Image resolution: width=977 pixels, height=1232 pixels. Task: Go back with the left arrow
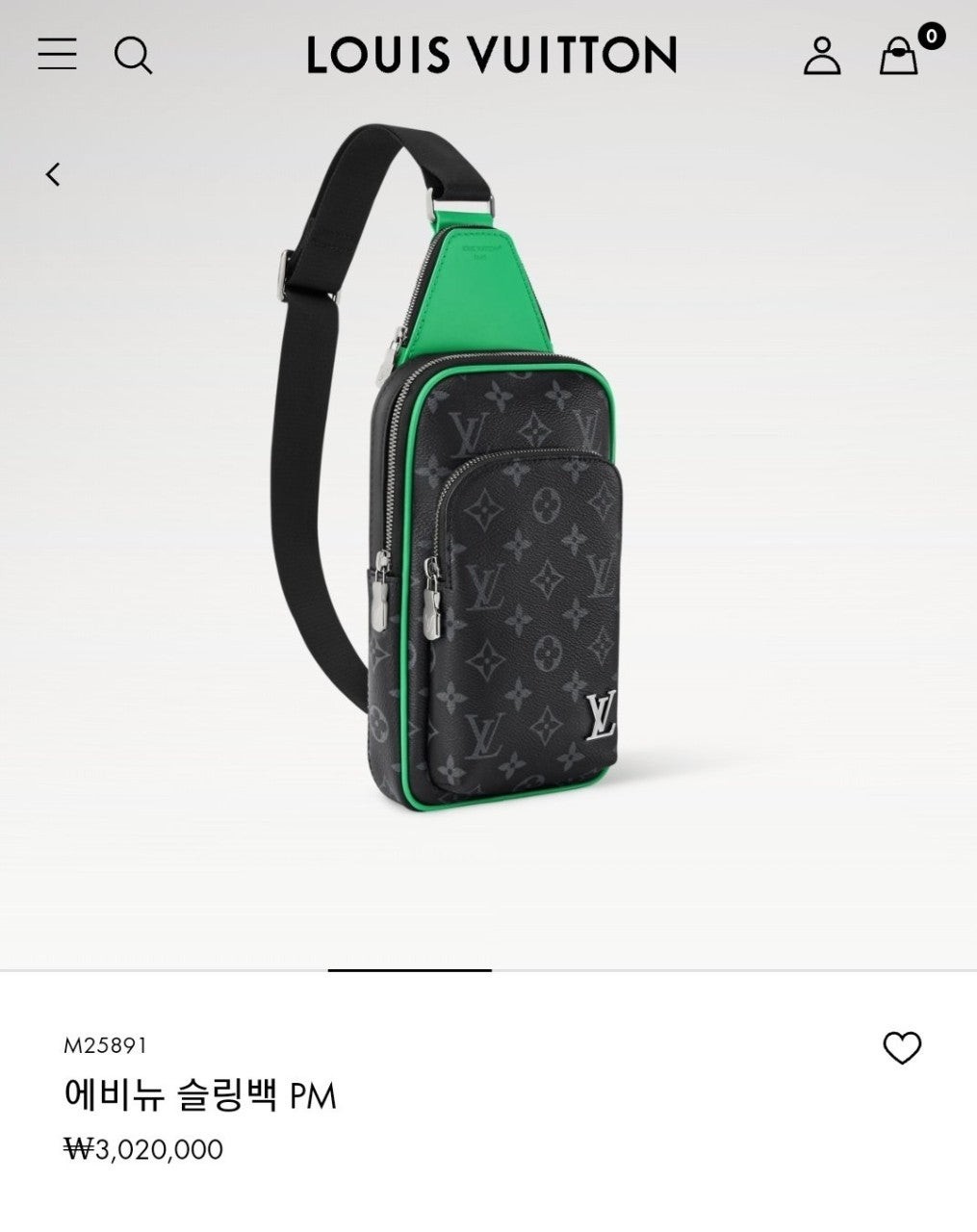[x=53, y=174]
